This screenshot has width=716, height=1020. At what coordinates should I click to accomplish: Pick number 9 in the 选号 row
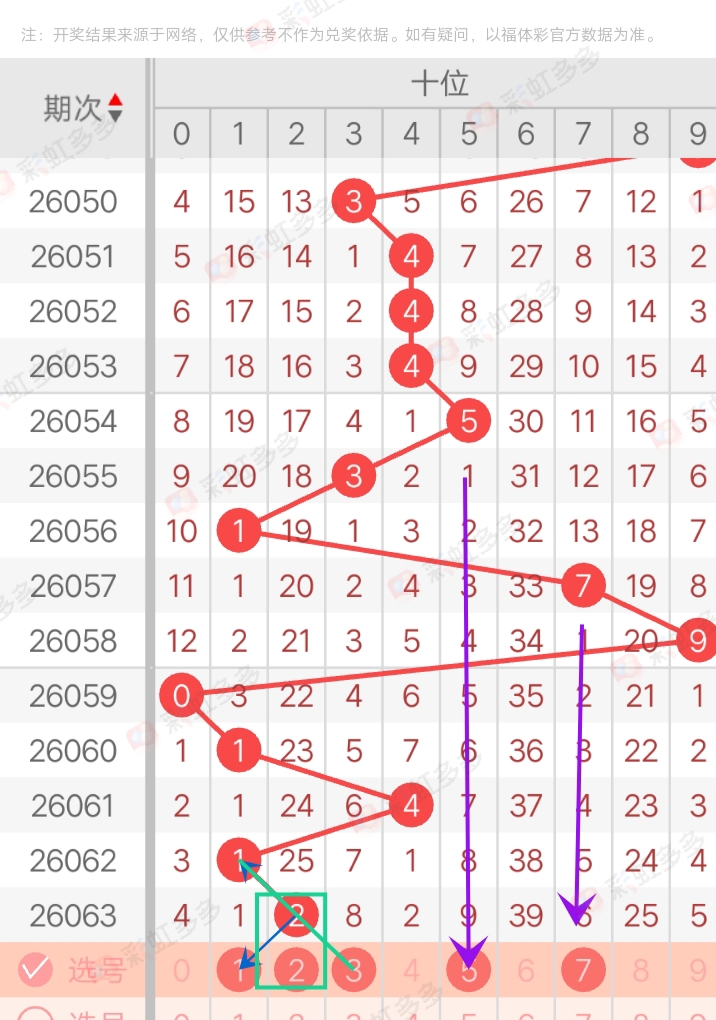698,969
